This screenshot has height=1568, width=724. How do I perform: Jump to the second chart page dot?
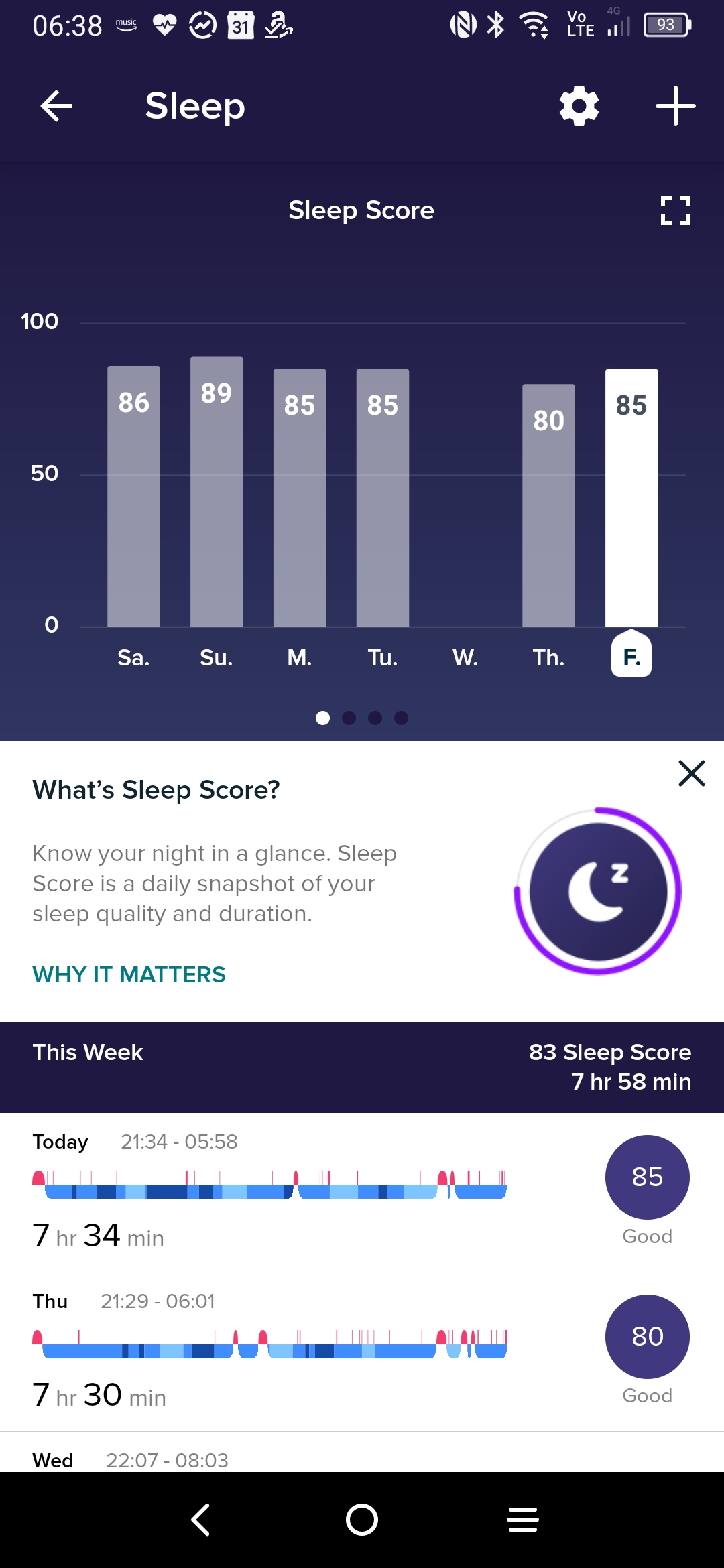349,718
